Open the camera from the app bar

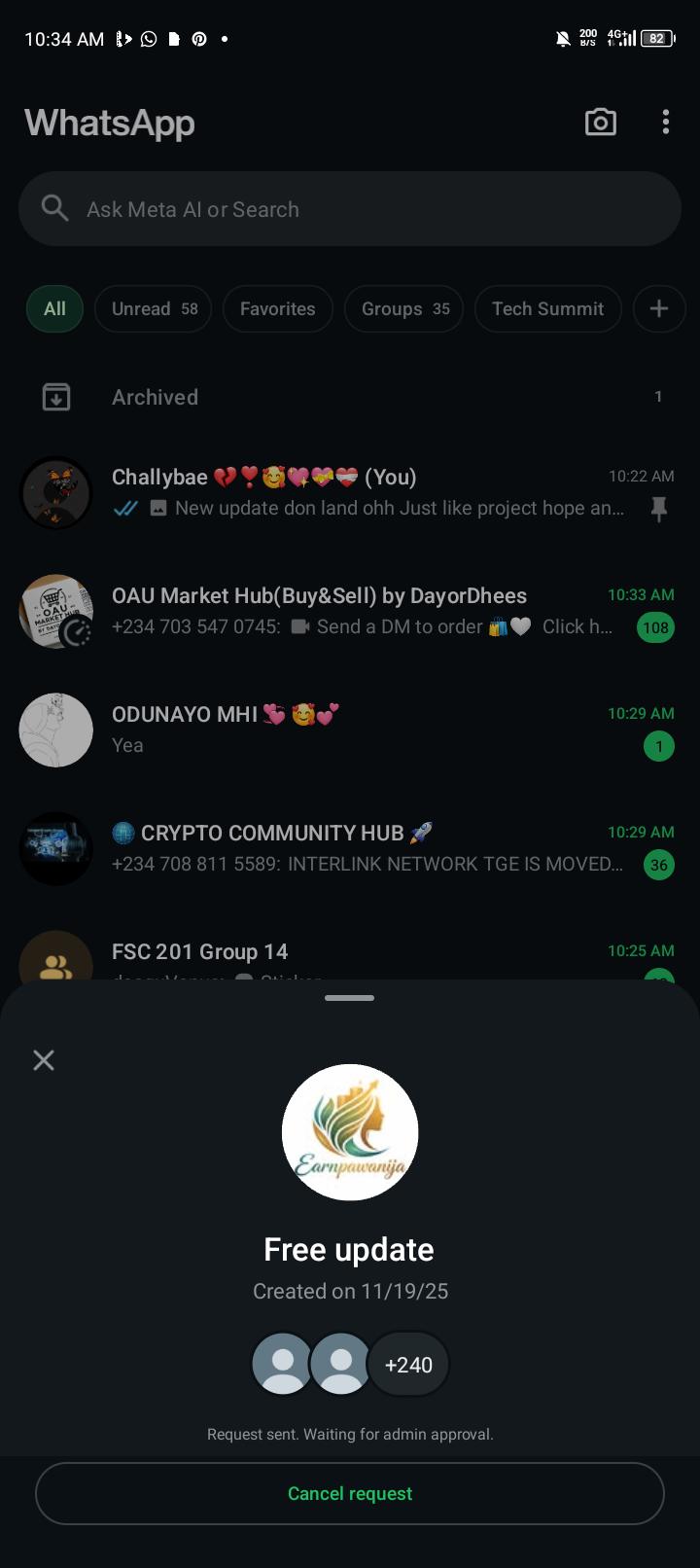pos(600,122)
